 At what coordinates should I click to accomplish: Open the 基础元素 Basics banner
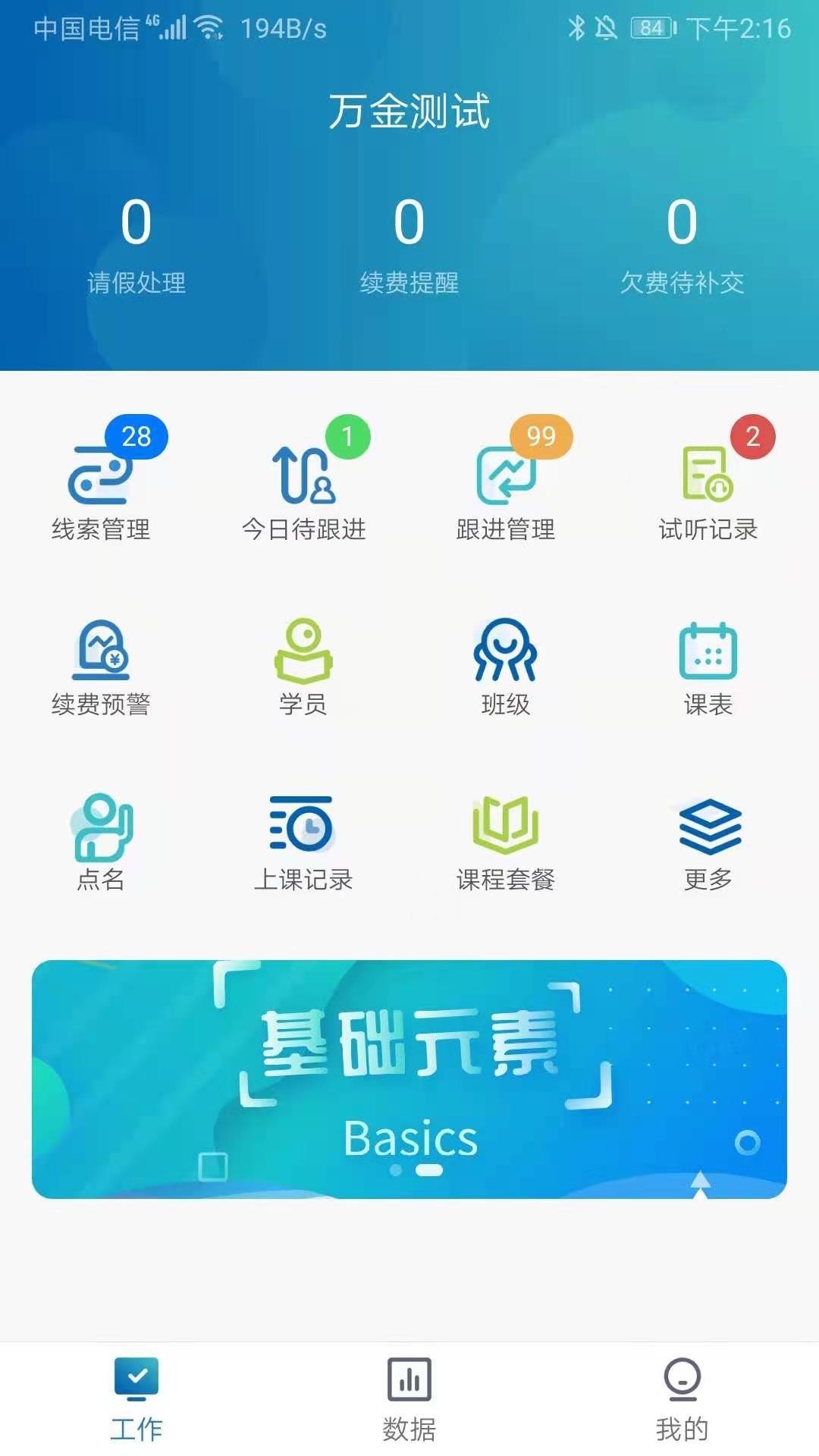pyautogui.click(x=409, y=1078)
